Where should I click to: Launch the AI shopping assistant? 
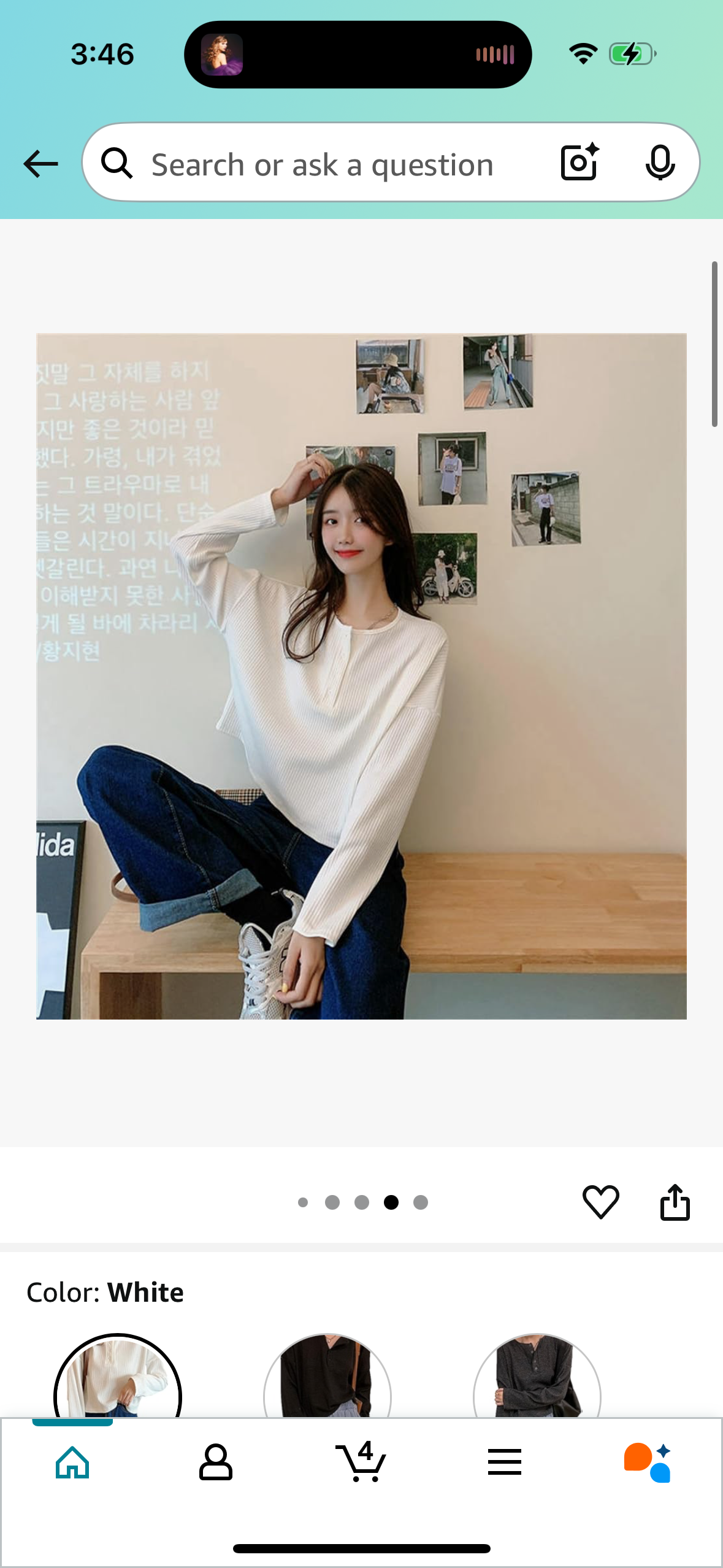tap(648, 1463)
